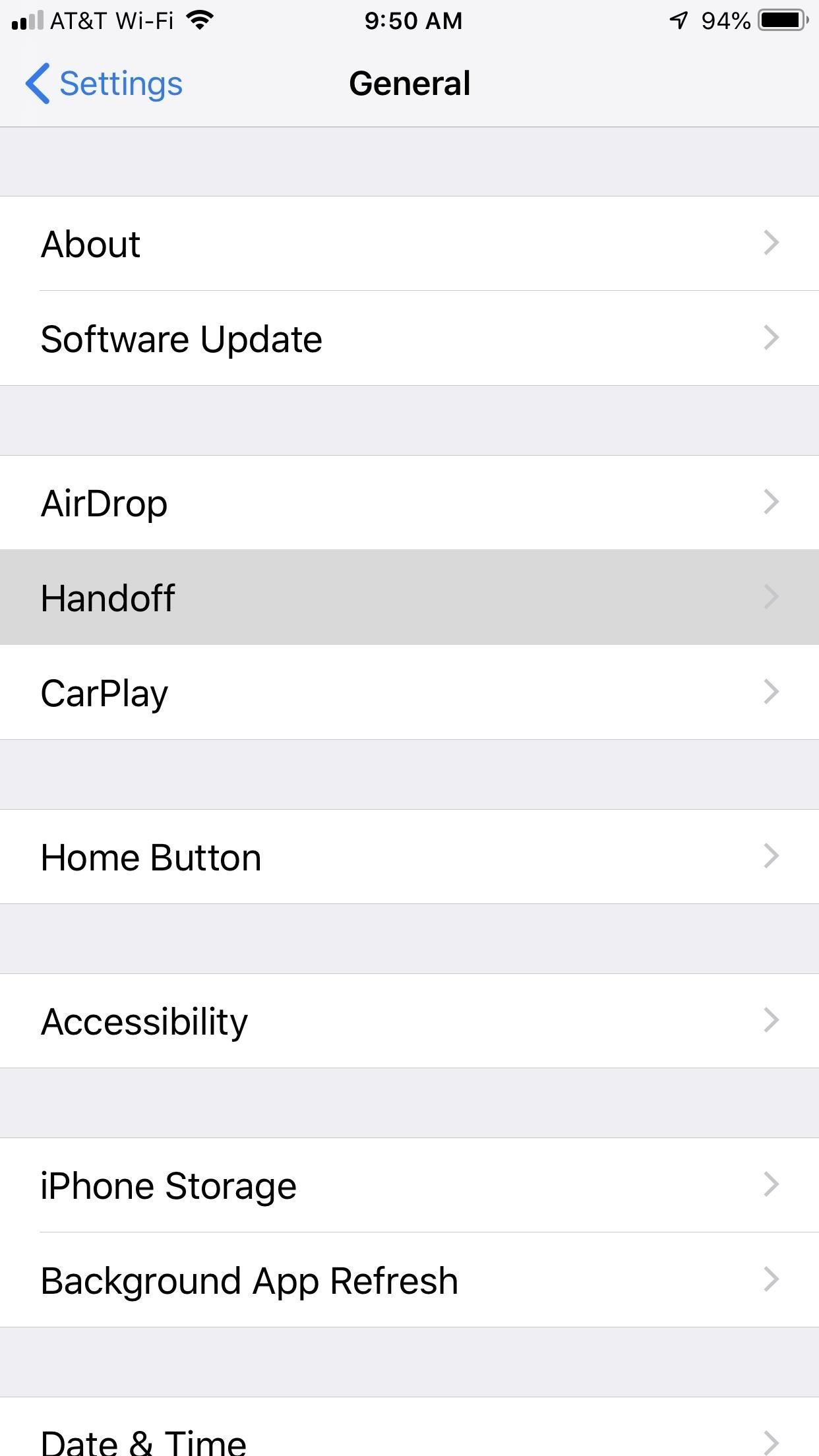This screenshot has height=1456, width=819.
Task: Tap the blue back chevron icon
Action: pos(38,83)
